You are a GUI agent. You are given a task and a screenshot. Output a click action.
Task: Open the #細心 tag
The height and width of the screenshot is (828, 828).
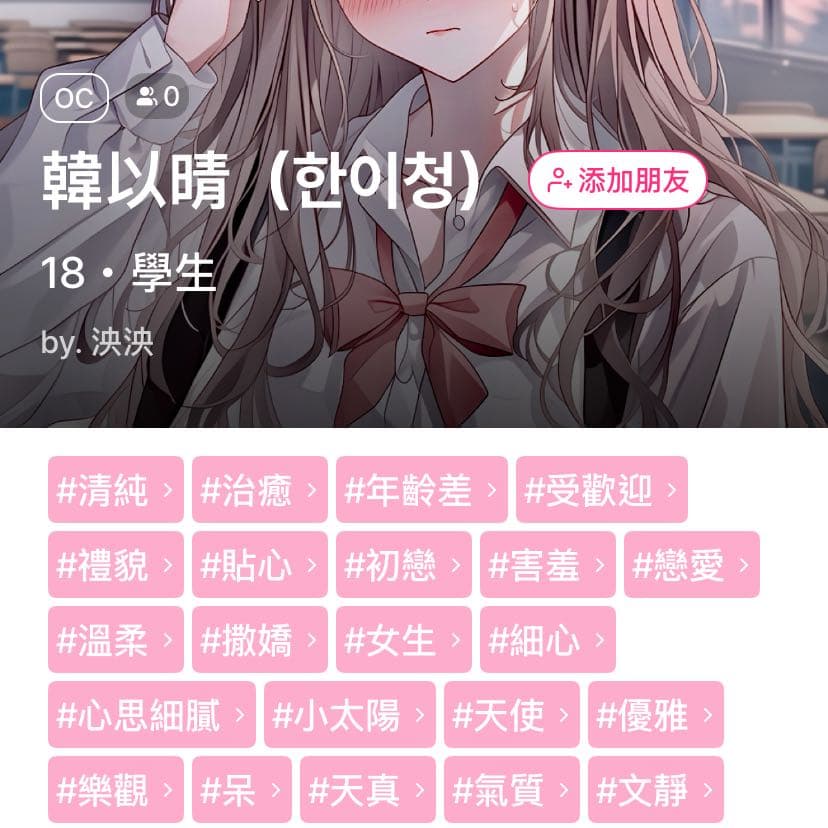pyautogui.click(x=547, y=640)
